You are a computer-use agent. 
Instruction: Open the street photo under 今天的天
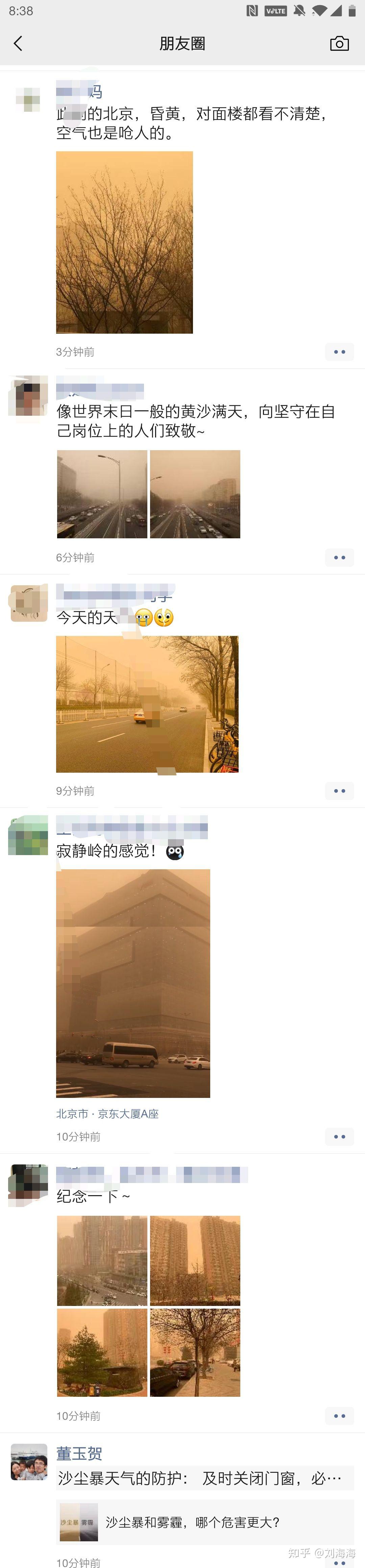[147, 704]
